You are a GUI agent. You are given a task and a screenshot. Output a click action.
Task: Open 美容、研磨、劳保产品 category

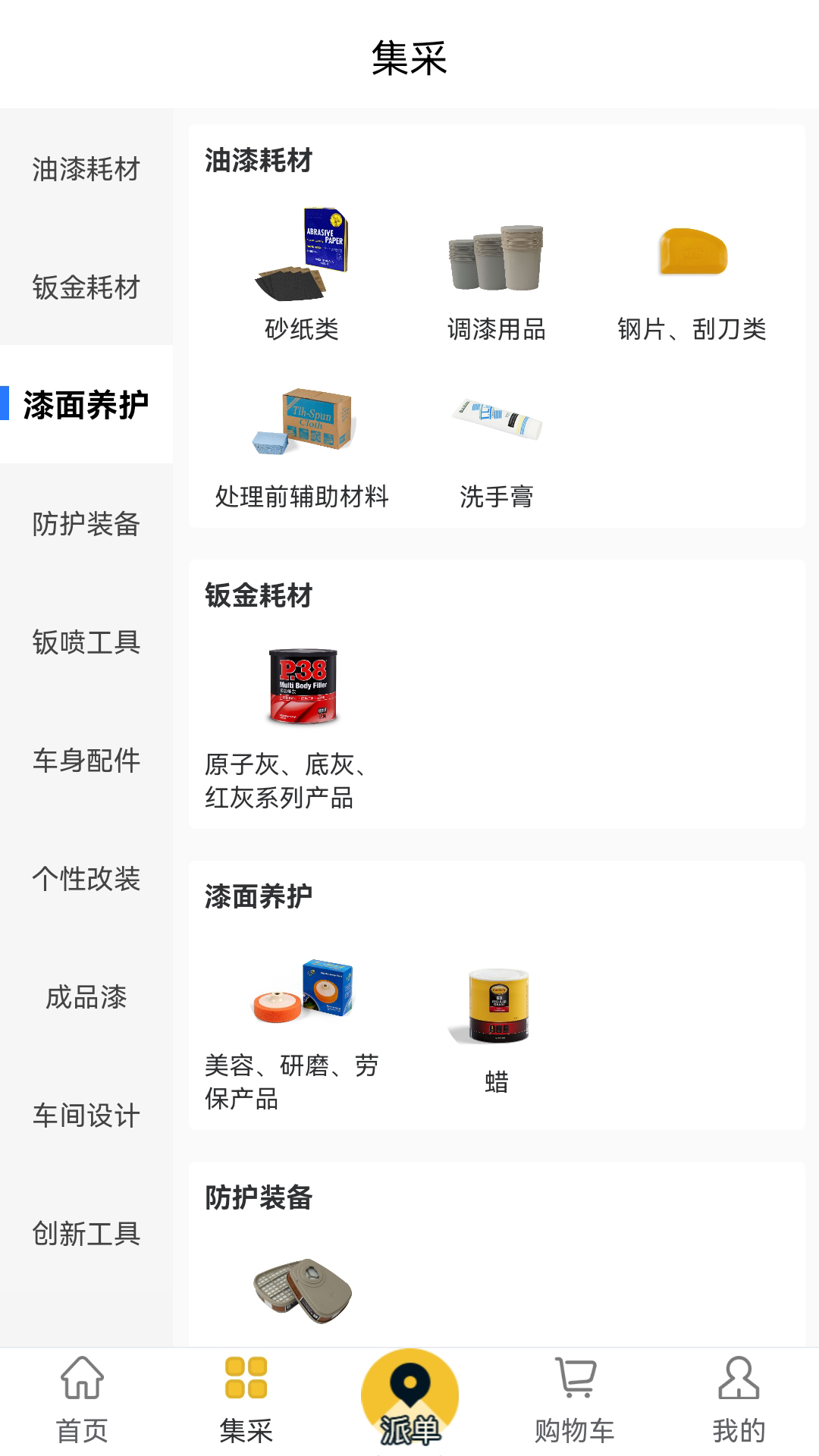(302, 1024)
